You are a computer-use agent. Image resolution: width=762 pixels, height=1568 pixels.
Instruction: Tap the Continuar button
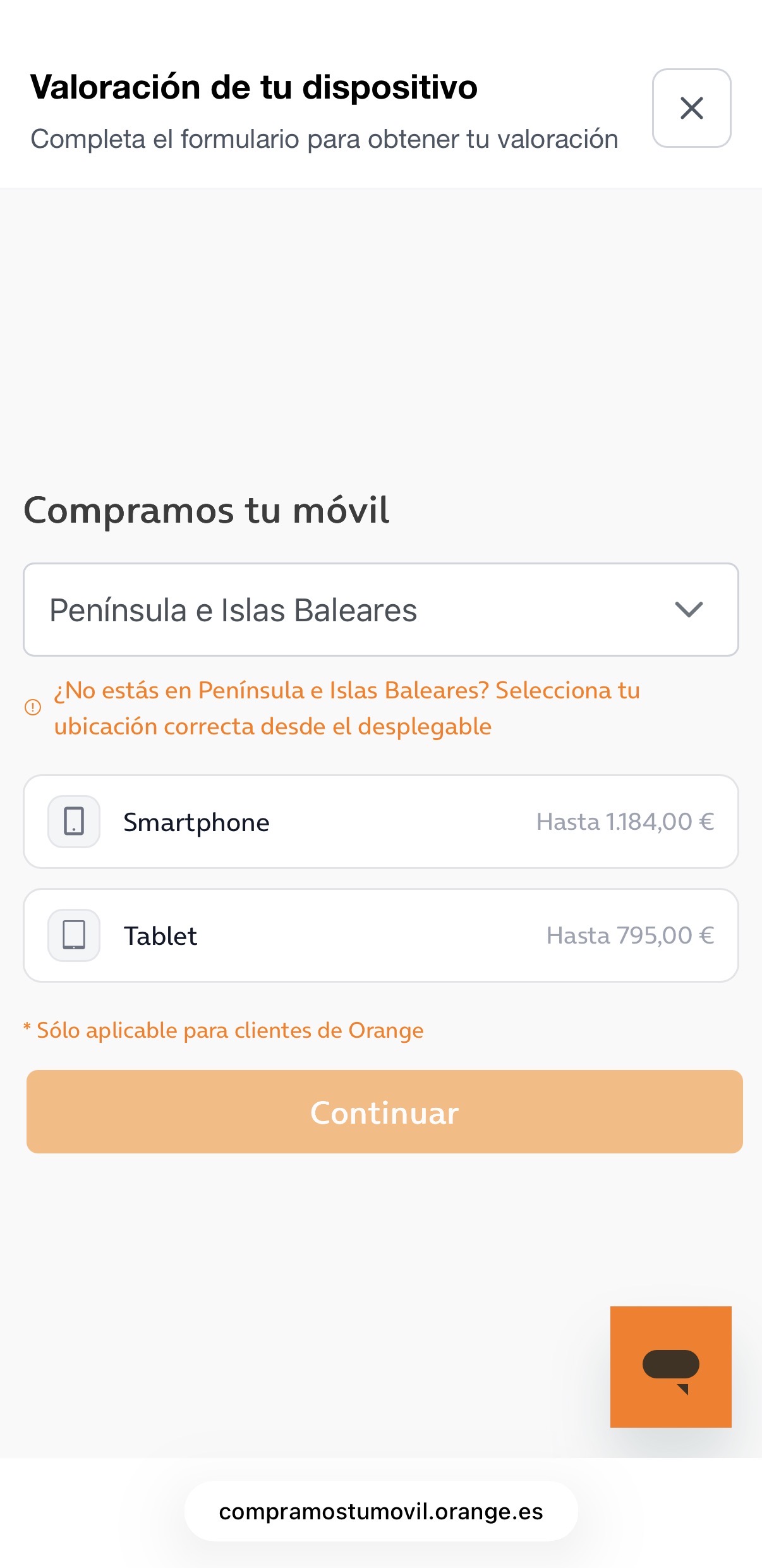(x=384, y=1112)
